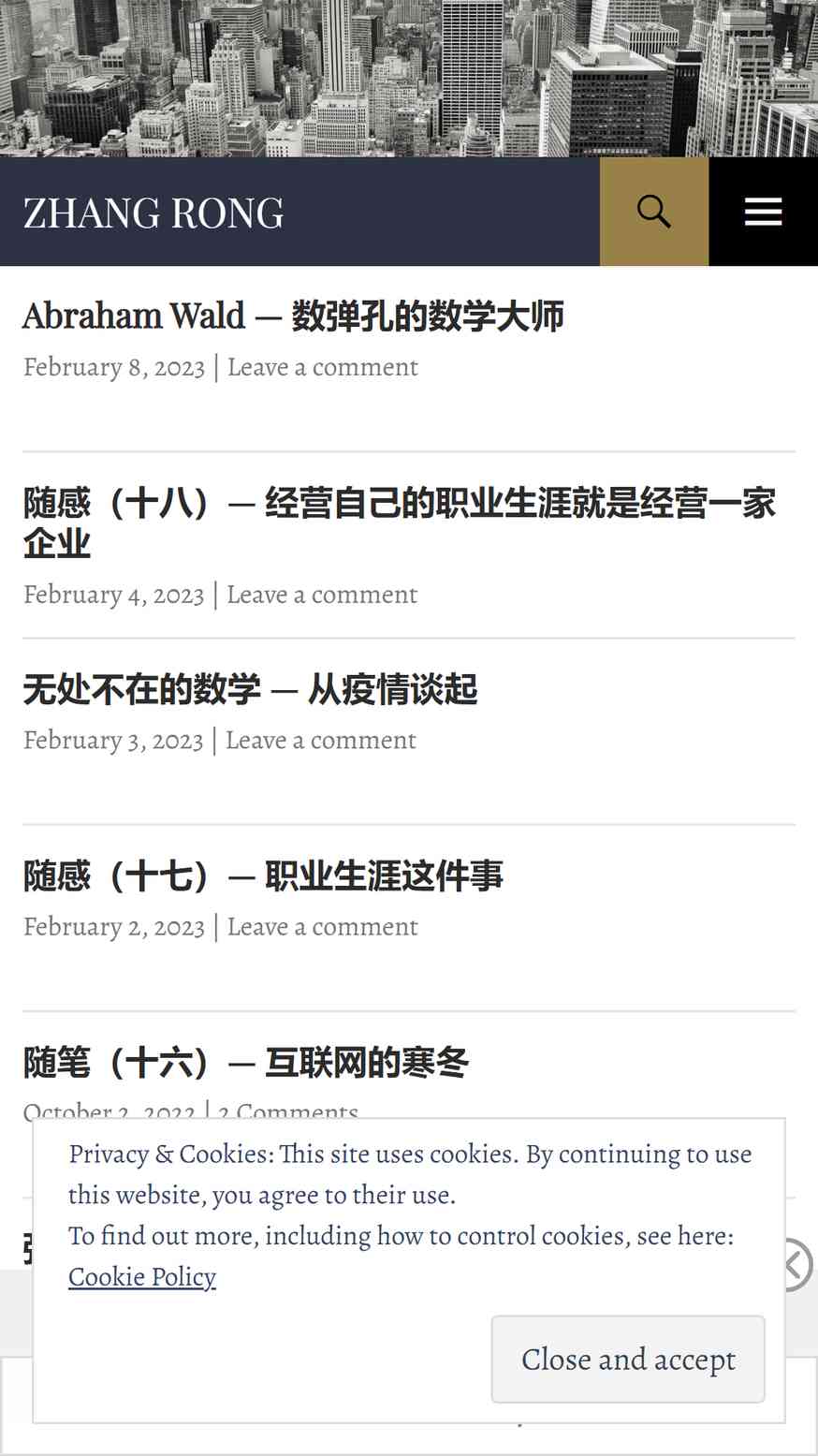Open the 随感（十八）post
This screenshot has height=1456, width=818.
coord(400,522)
